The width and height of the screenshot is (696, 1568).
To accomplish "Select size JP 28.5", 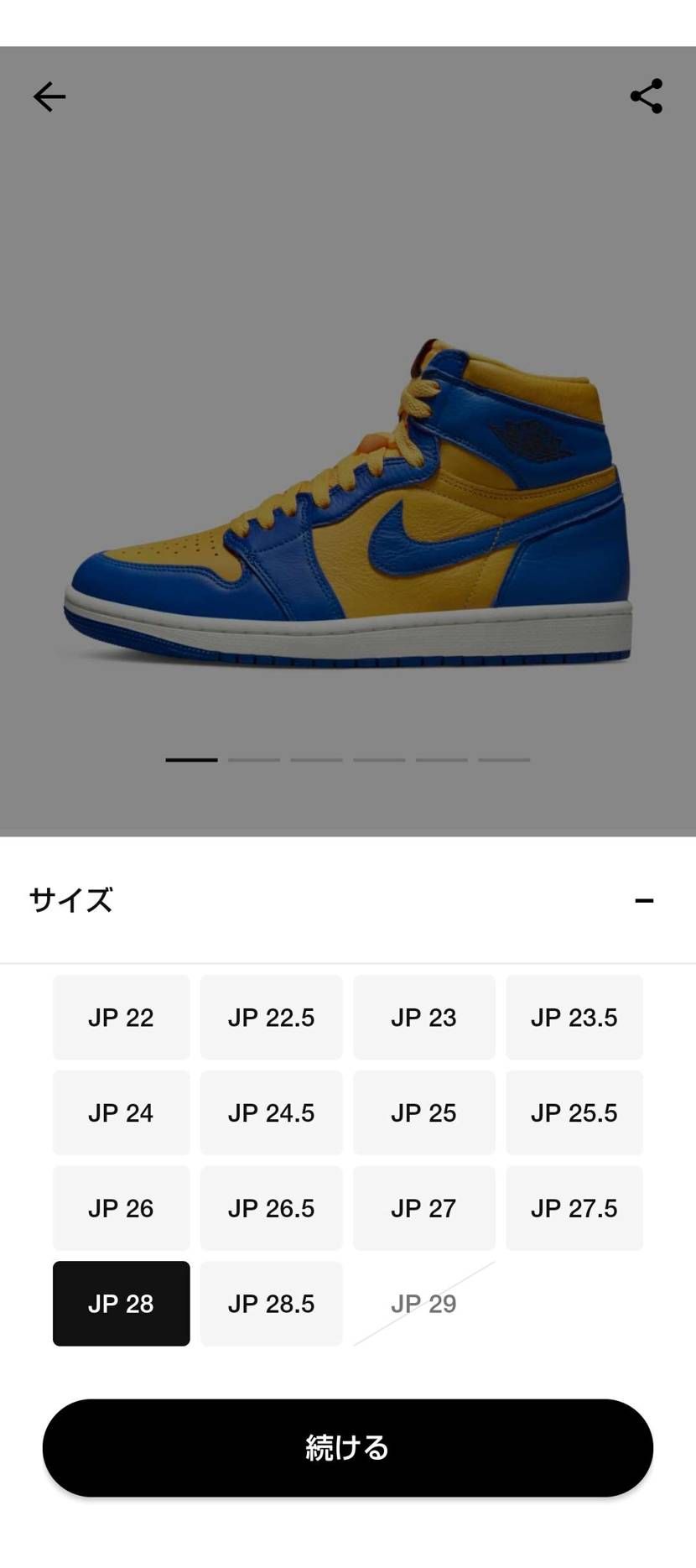I will (271, 1304).
